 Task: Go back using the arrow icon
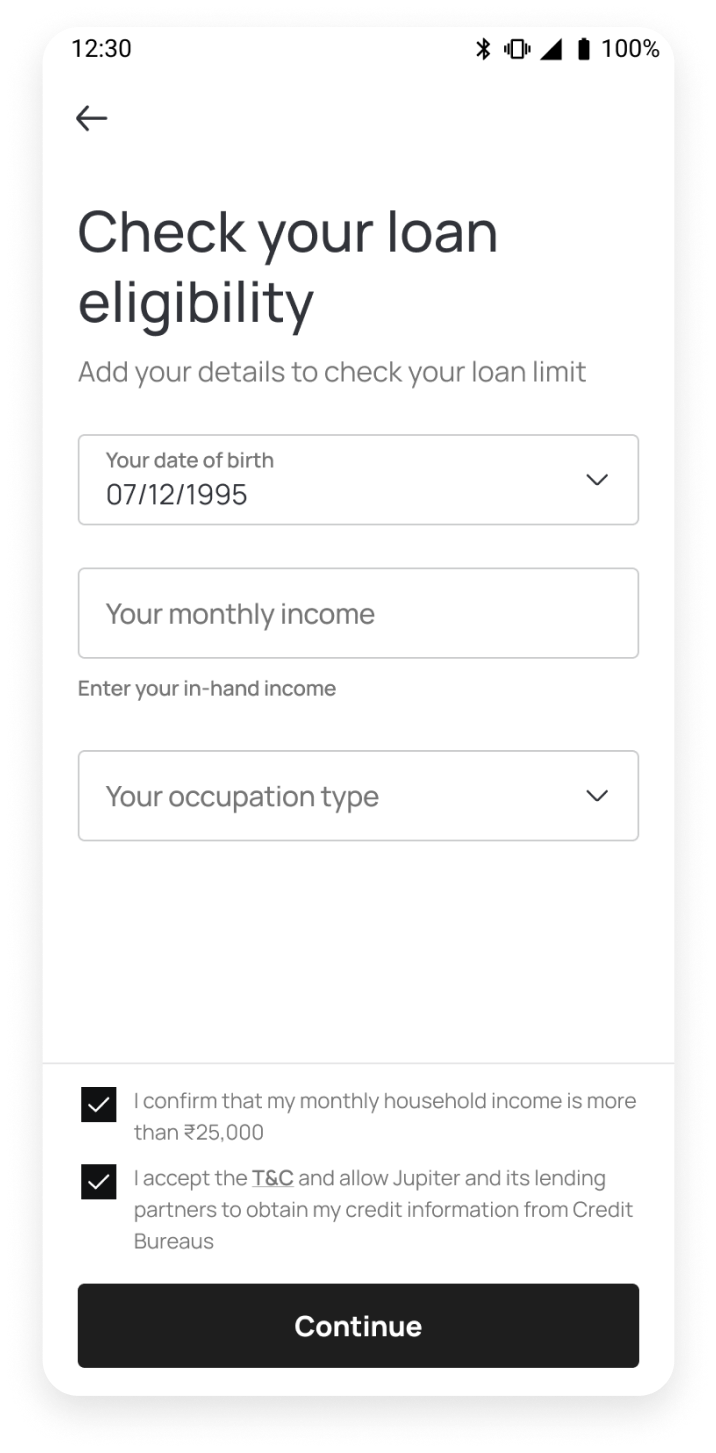point(91,118)
